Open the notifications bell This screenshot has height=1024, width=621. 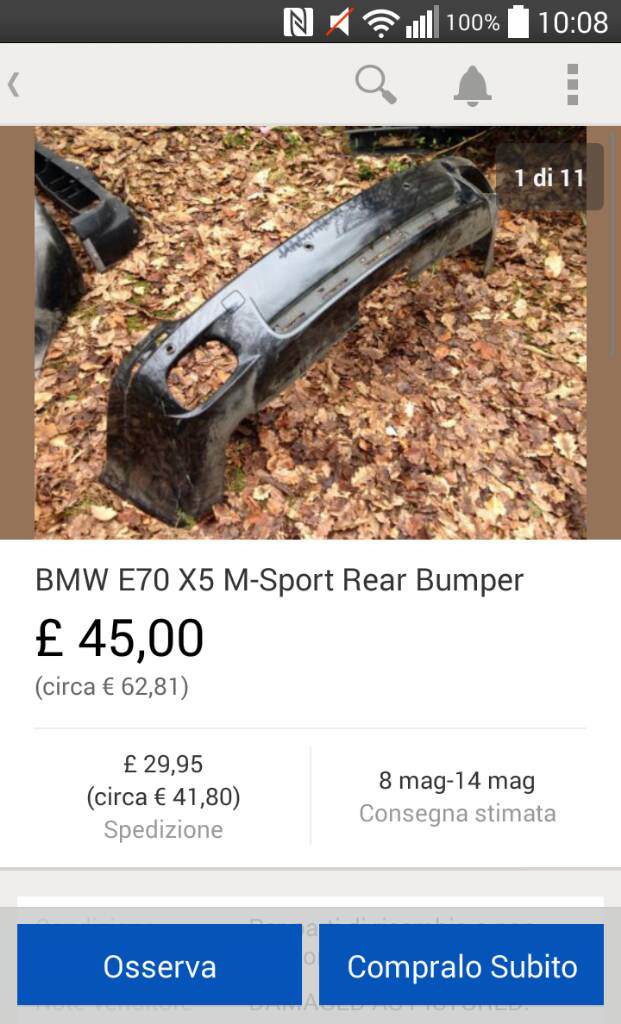pos(472,85)
